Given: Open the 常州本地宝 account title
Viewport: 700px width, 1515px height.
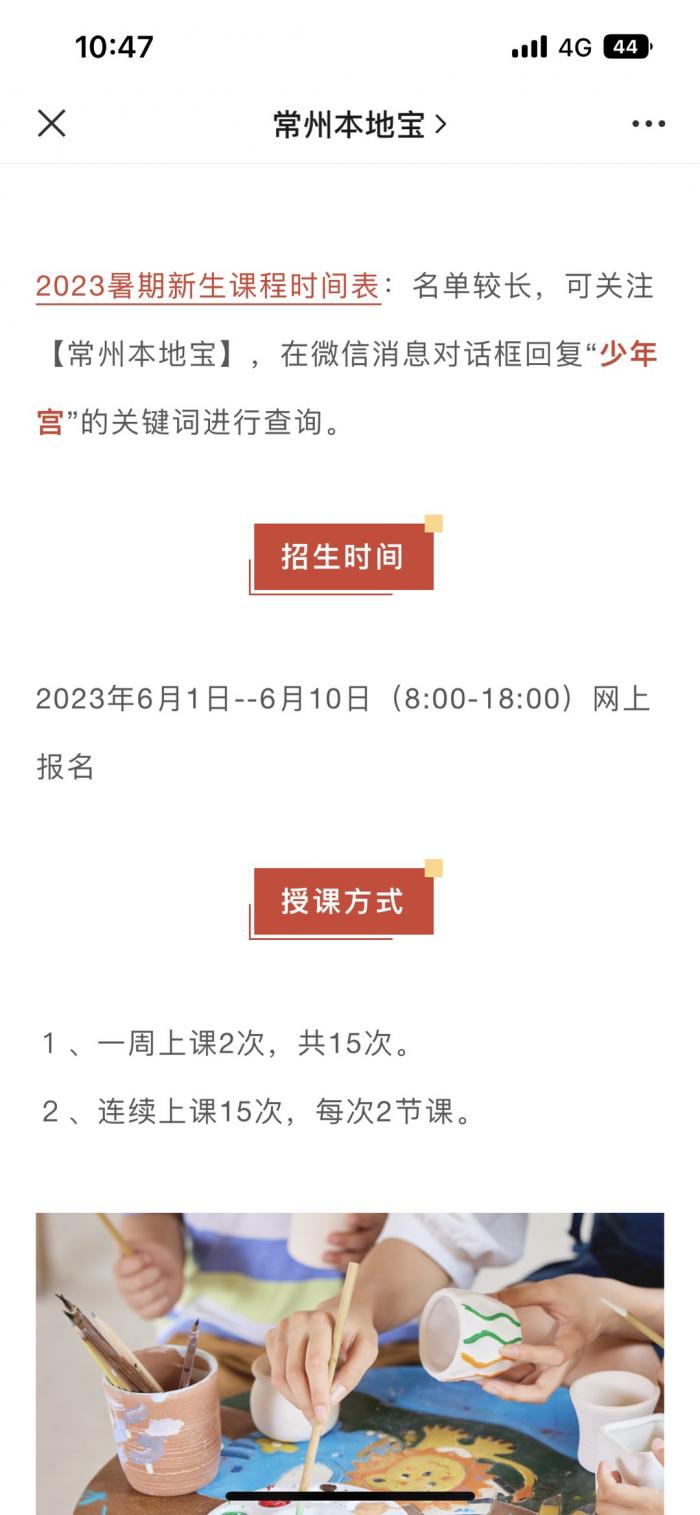Looking at the screenshot, I should [x=360, y=124].
